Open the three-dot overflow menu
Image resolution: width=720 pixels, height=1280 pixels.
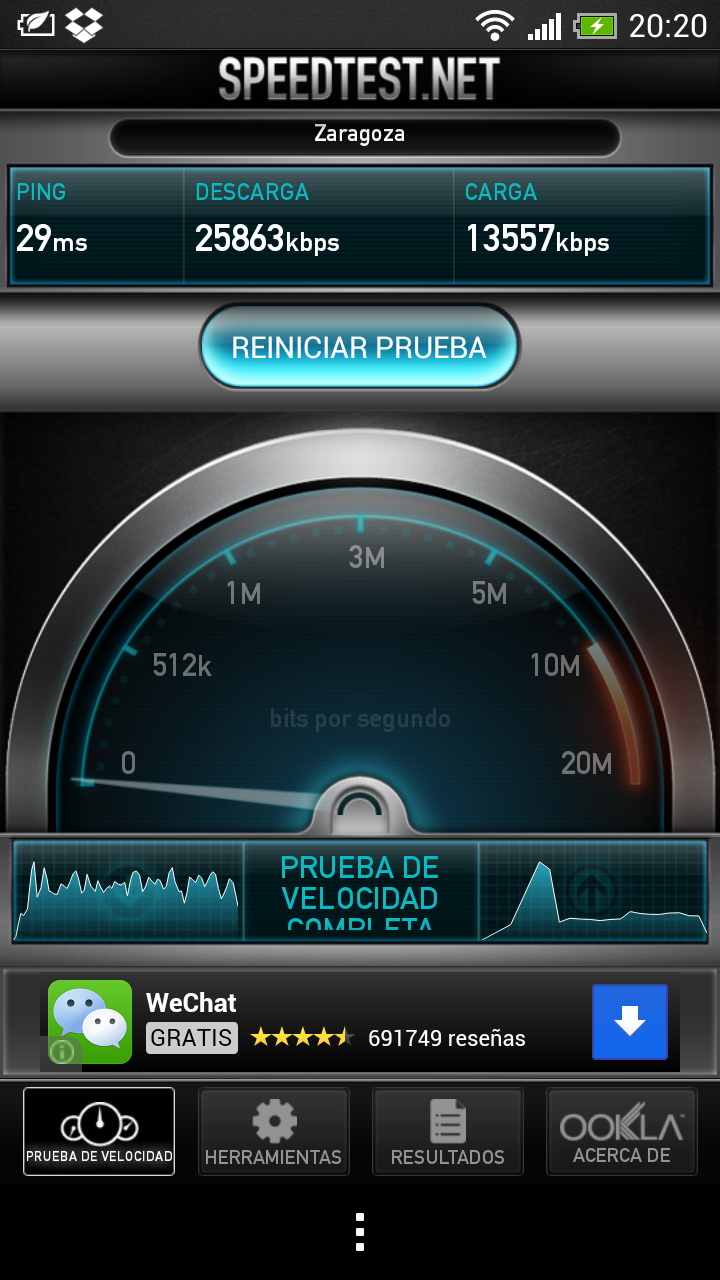coord(360,1232)
